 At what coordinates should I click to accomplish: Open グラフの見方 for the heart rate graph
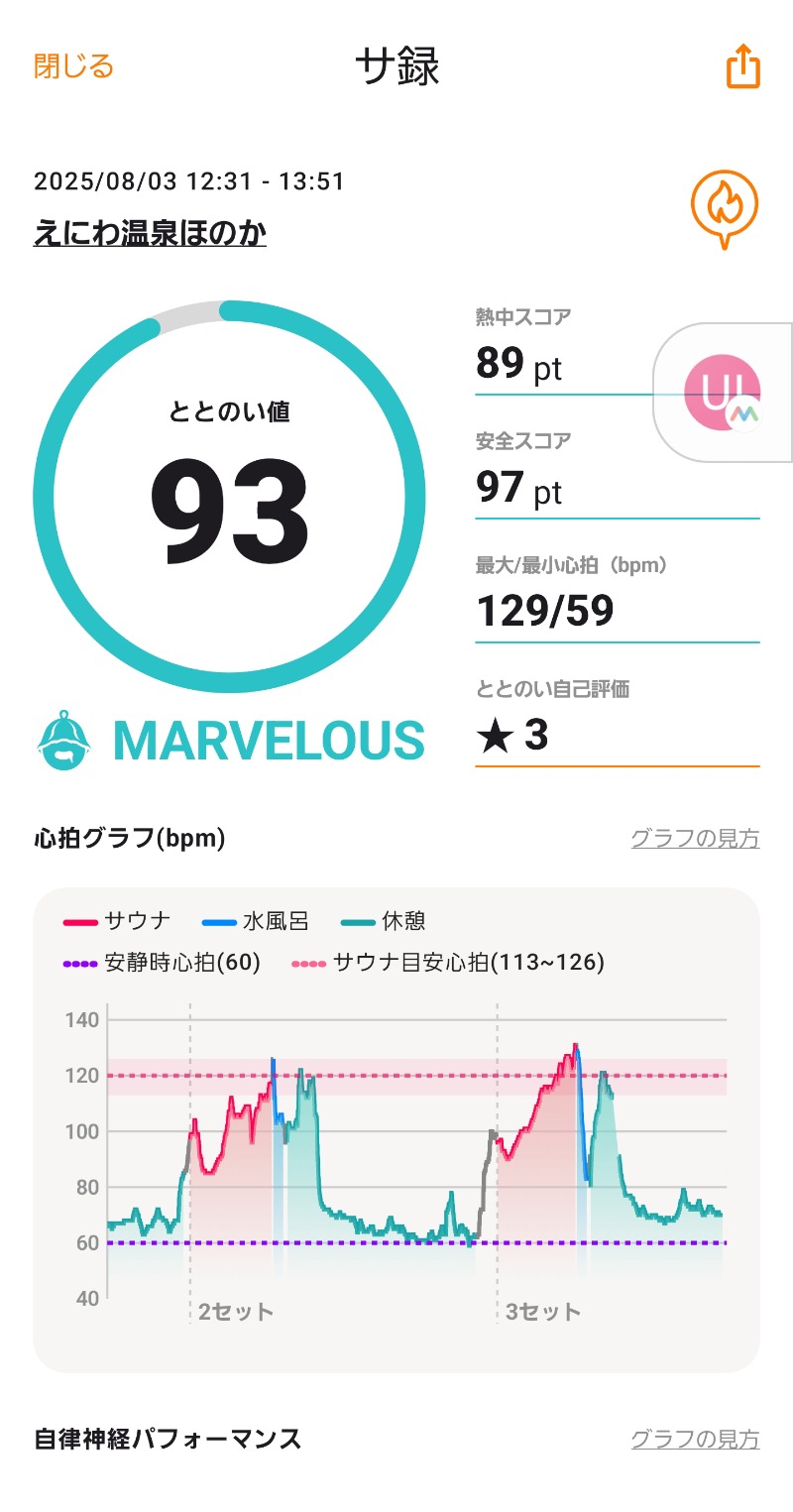[x=695, y=839]
